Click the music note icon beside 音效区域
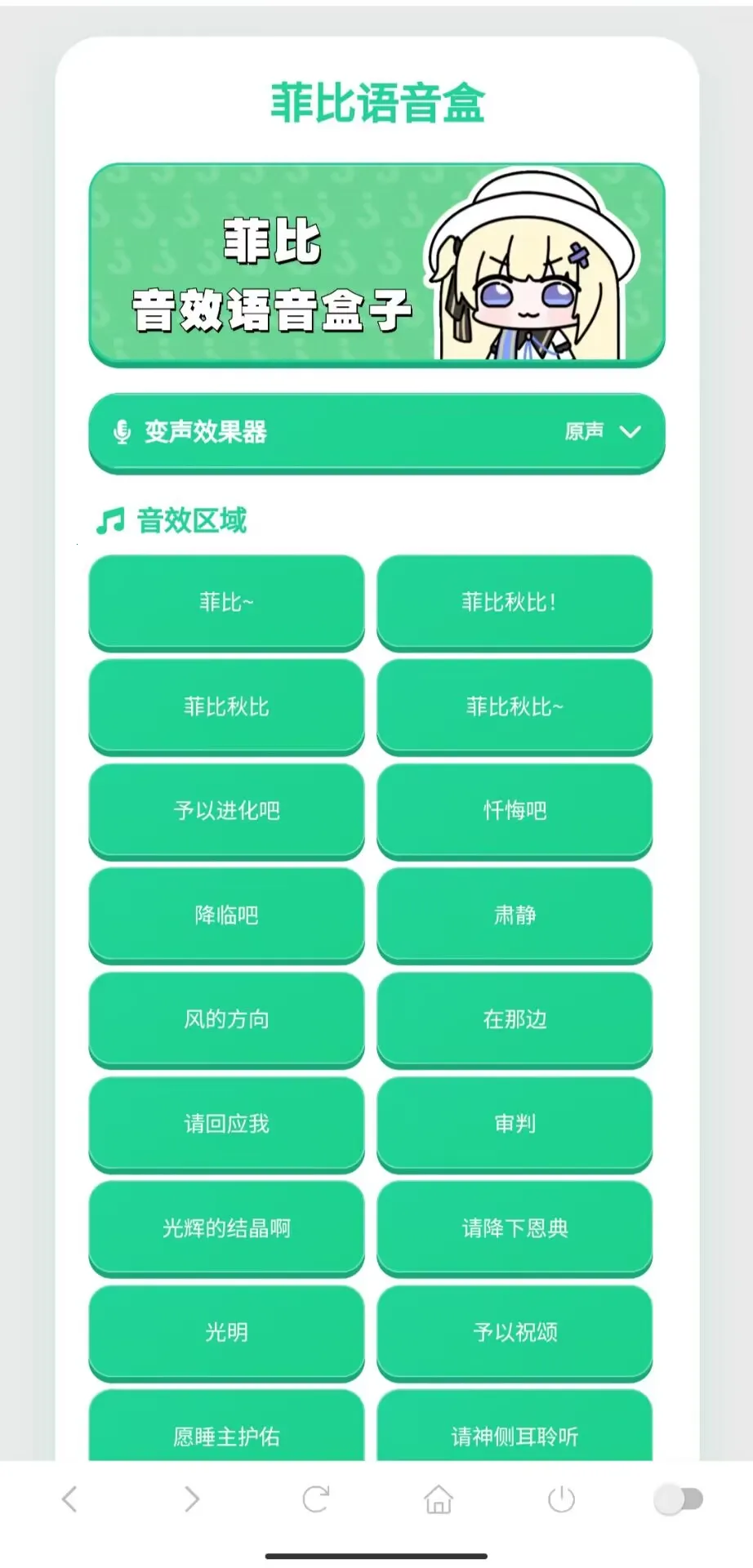The image size is (753, 1568). (109, 519)
